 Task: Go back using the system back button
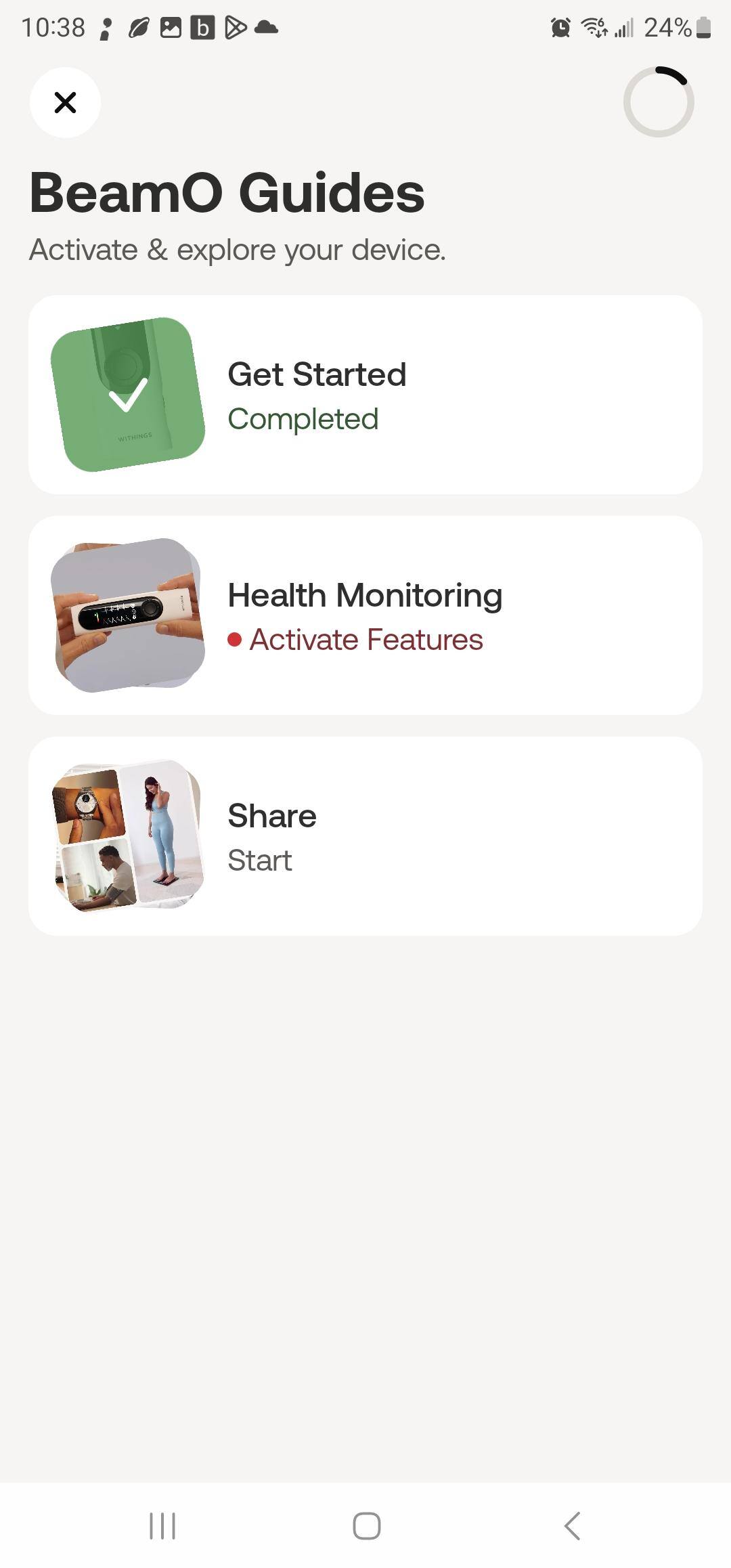[x=572, y=1526]
